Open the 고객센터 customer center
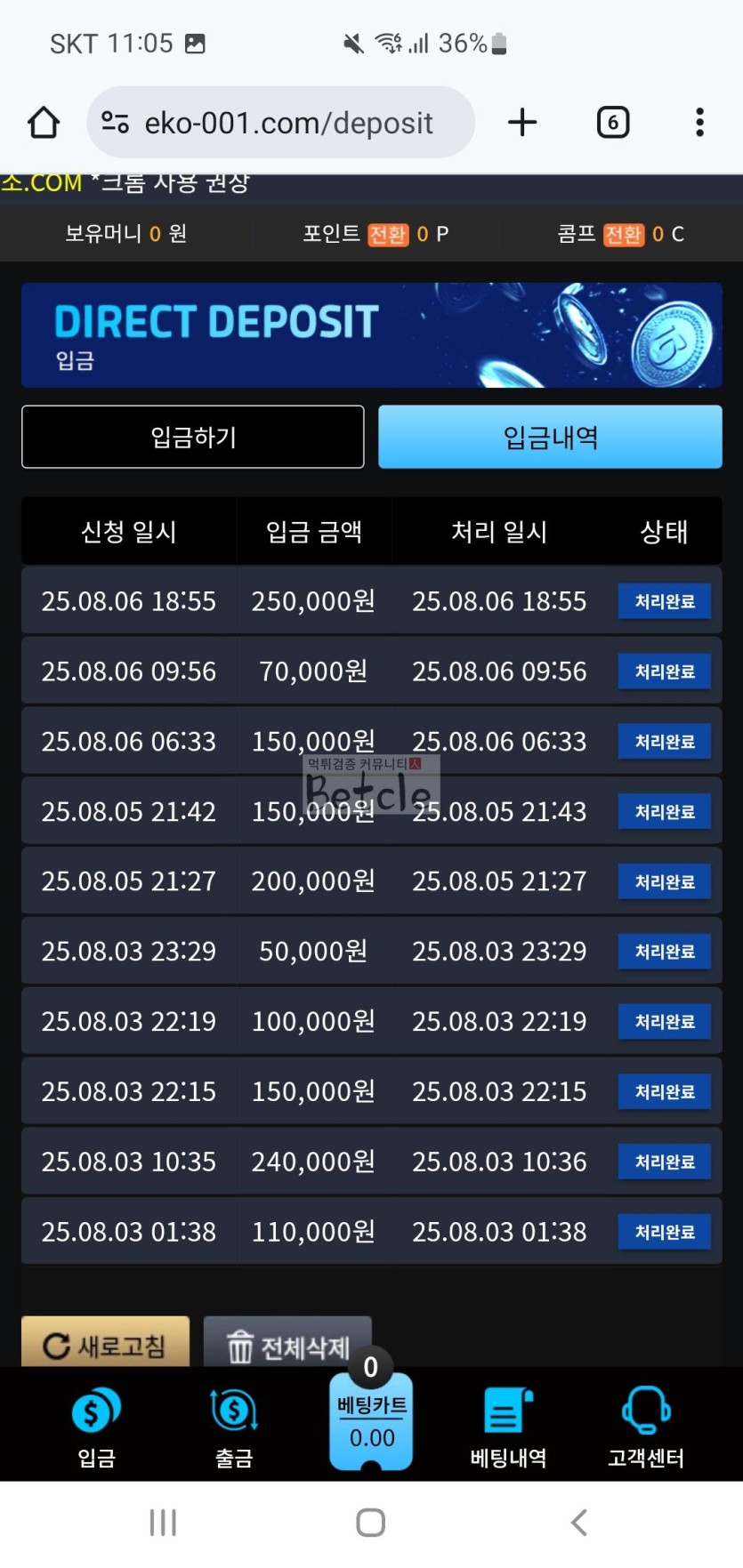Screen dimensions: 743x1568 click(646, 1426)
